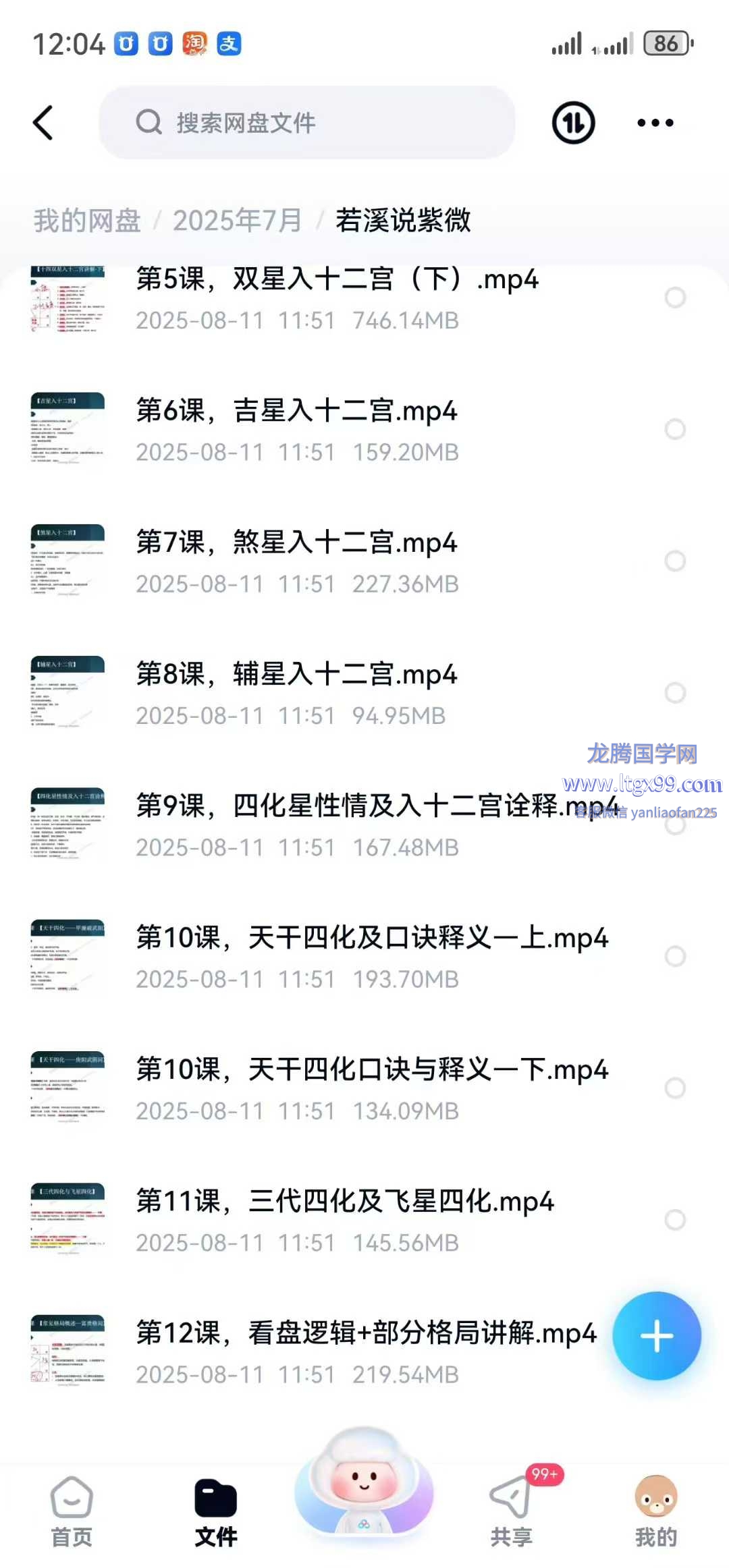Open the three-dot overflow menu

pos(655,123)
